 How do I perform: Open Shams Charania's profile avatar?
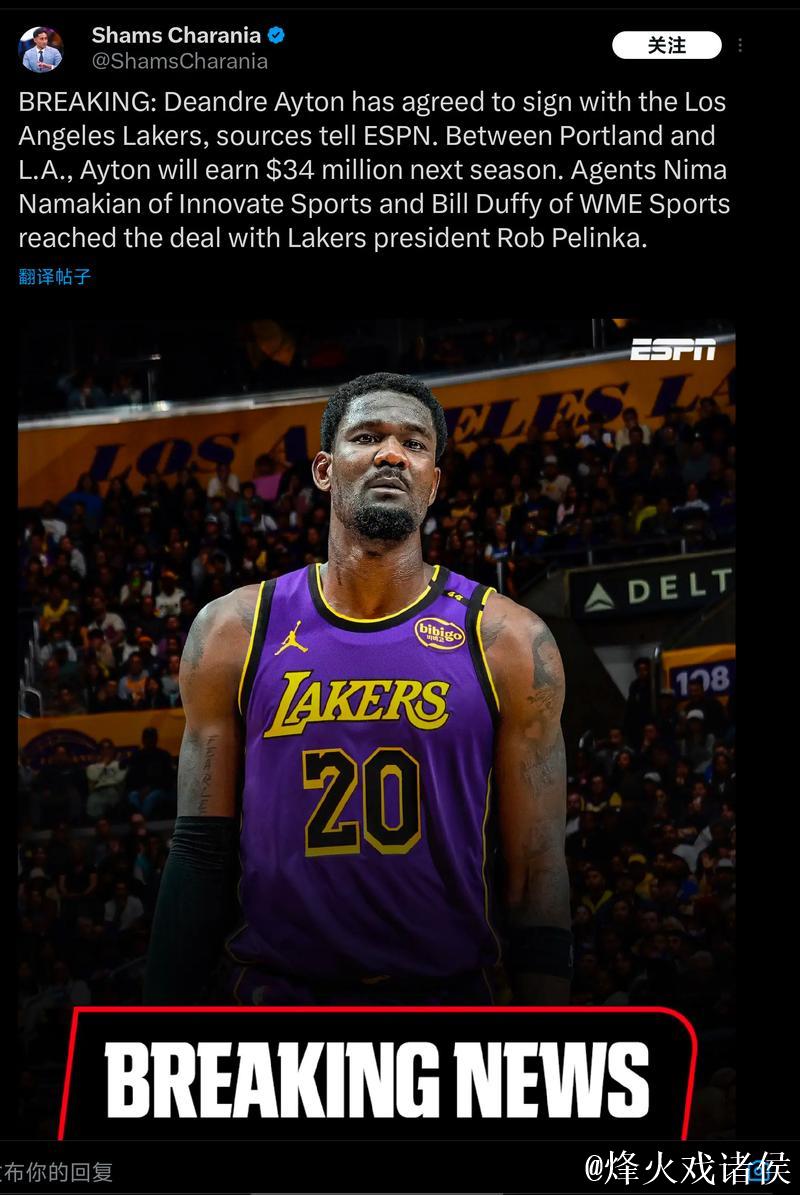(42, 49)
